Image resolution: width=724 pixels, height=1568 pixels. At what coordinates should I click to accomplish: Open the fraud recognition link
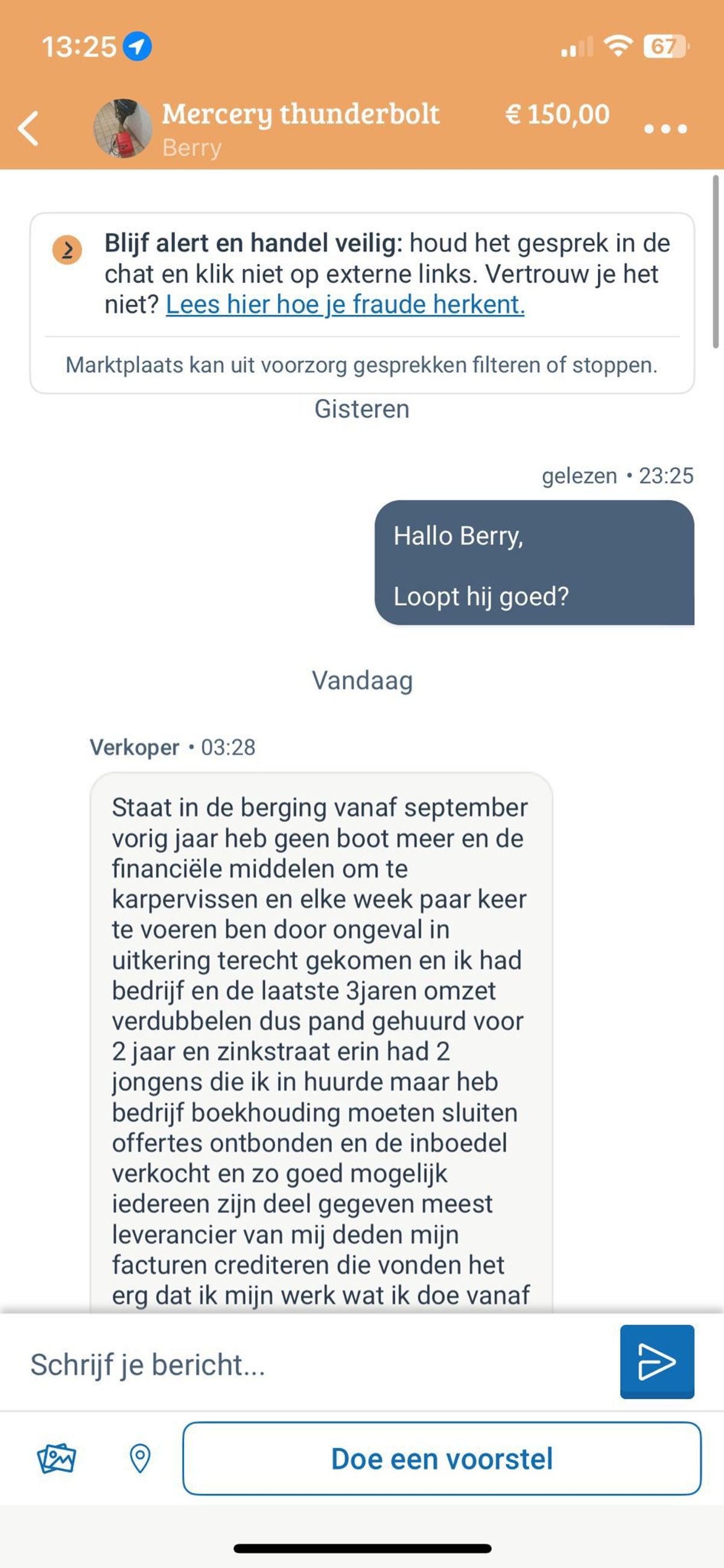345,304
